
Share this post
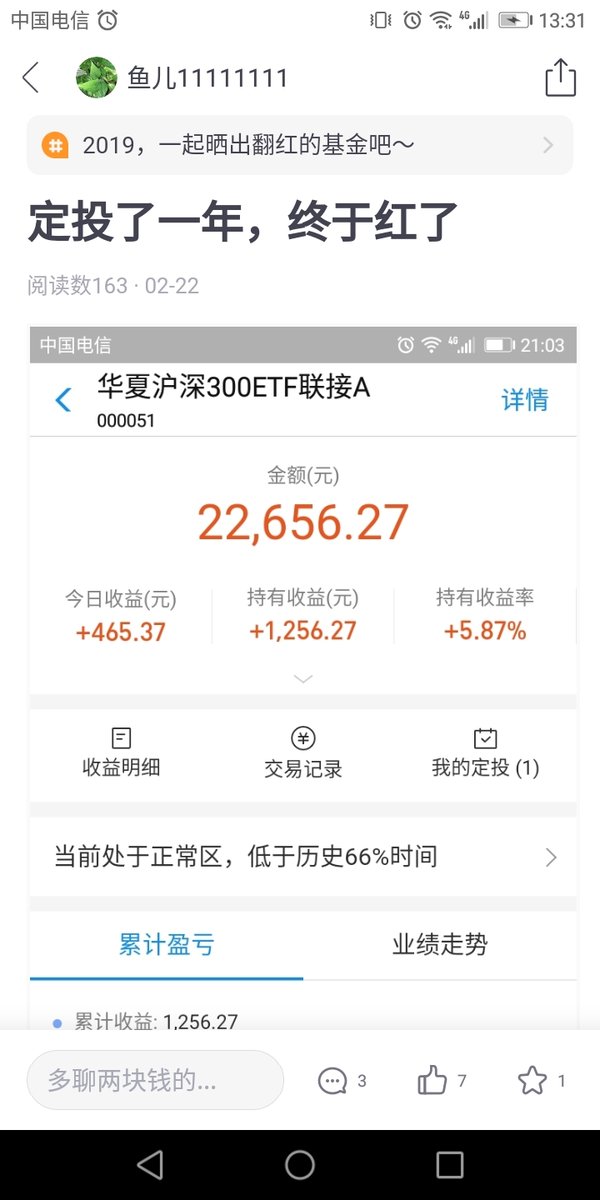[561, 78]
